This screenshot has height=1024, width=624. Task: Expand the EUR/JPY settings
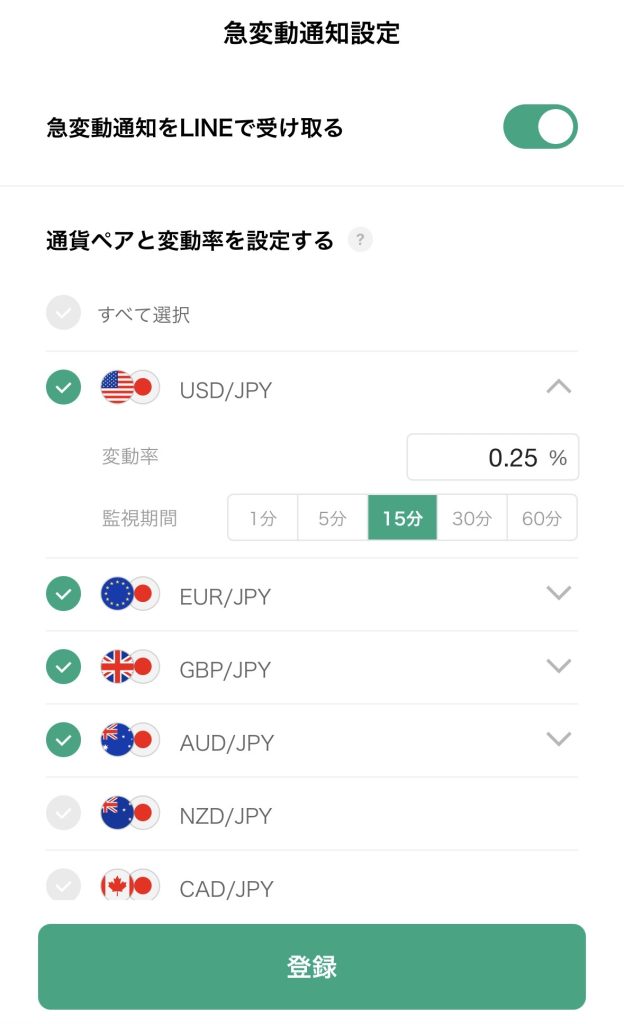tap(559, 593)
